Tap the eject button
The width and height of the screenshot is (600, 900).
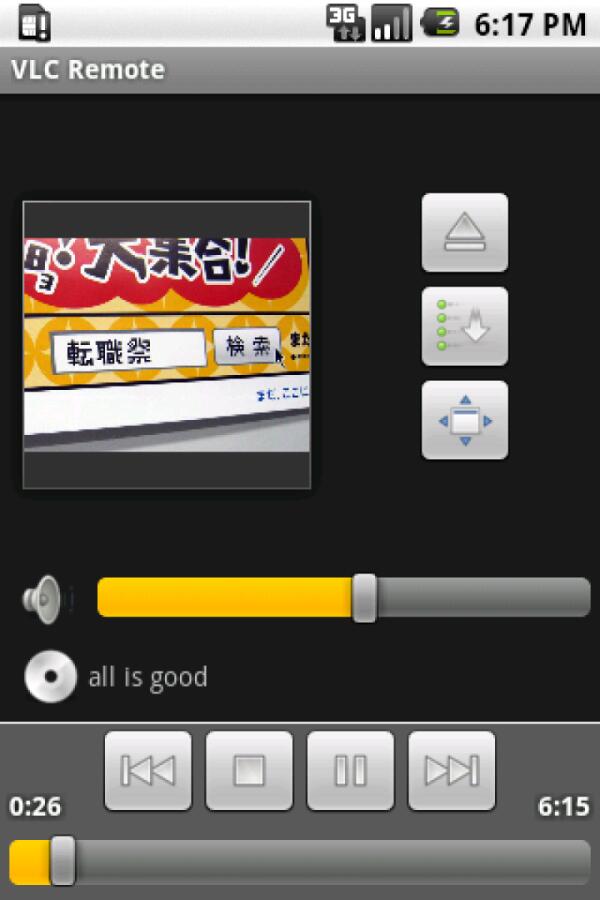pos(465,233)
